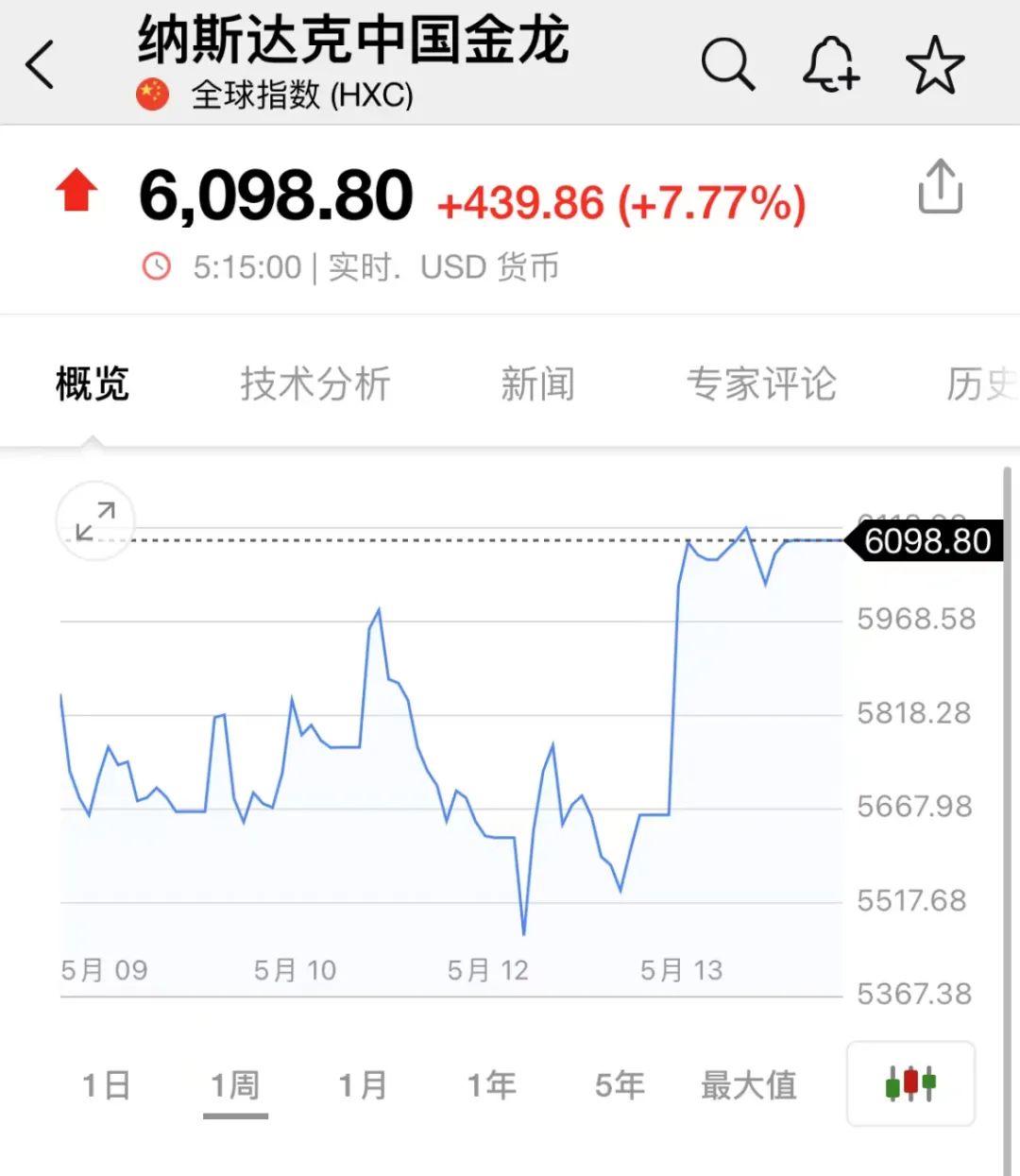
Task: Switch to candlestick chart view
Action: pyautogui.click(x=910, y=1083)
